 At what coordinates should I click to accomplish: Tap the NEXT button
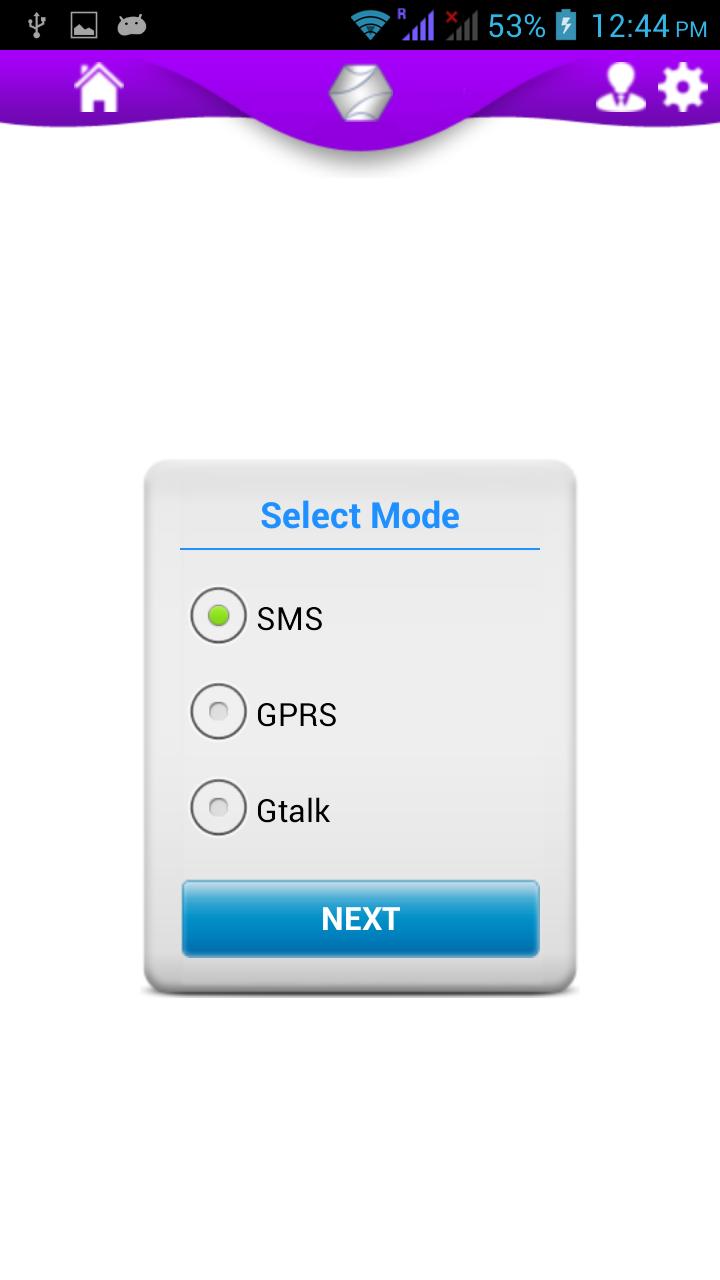pos(360,919)
